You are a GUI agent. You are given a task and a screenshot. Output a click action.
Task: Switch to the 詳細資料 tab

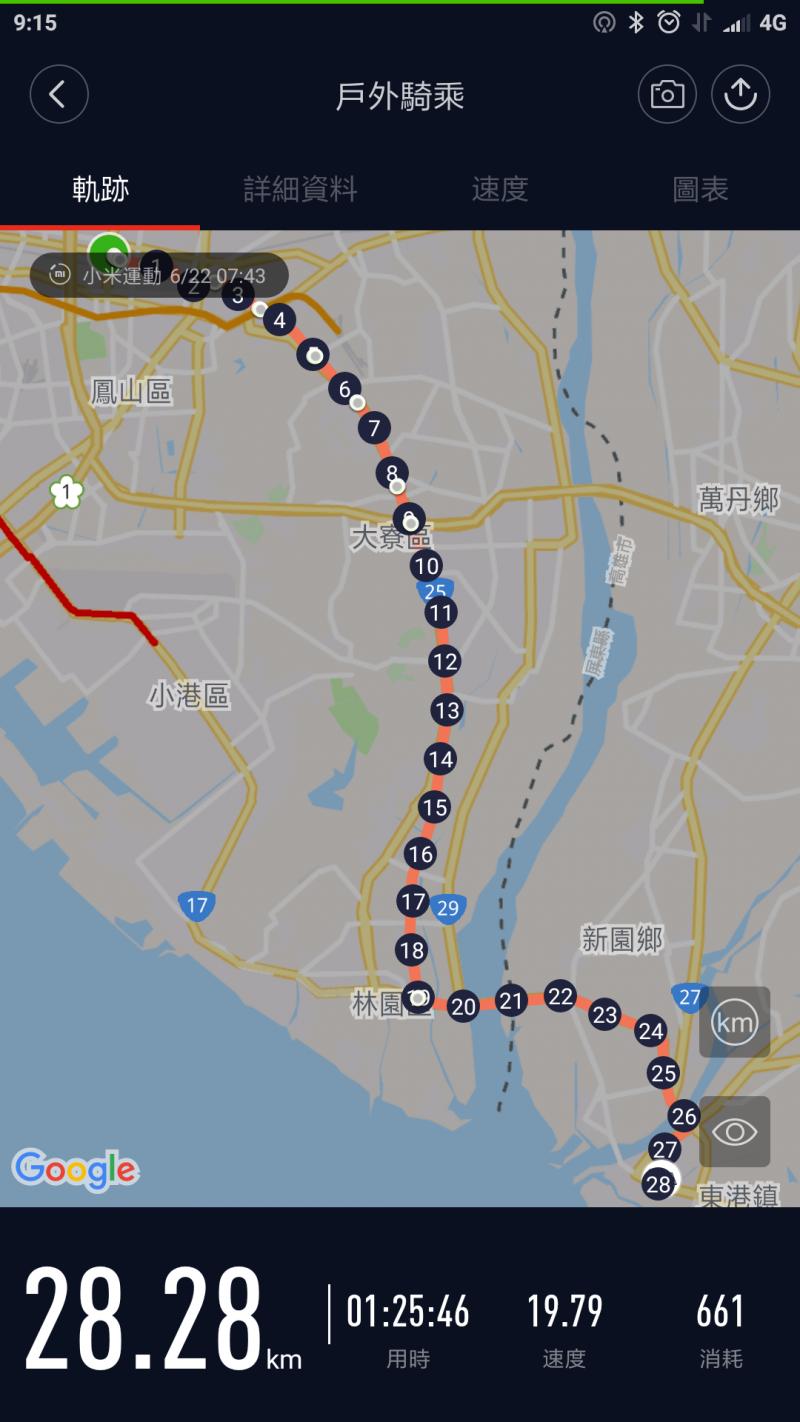click(x=300, y=189)
